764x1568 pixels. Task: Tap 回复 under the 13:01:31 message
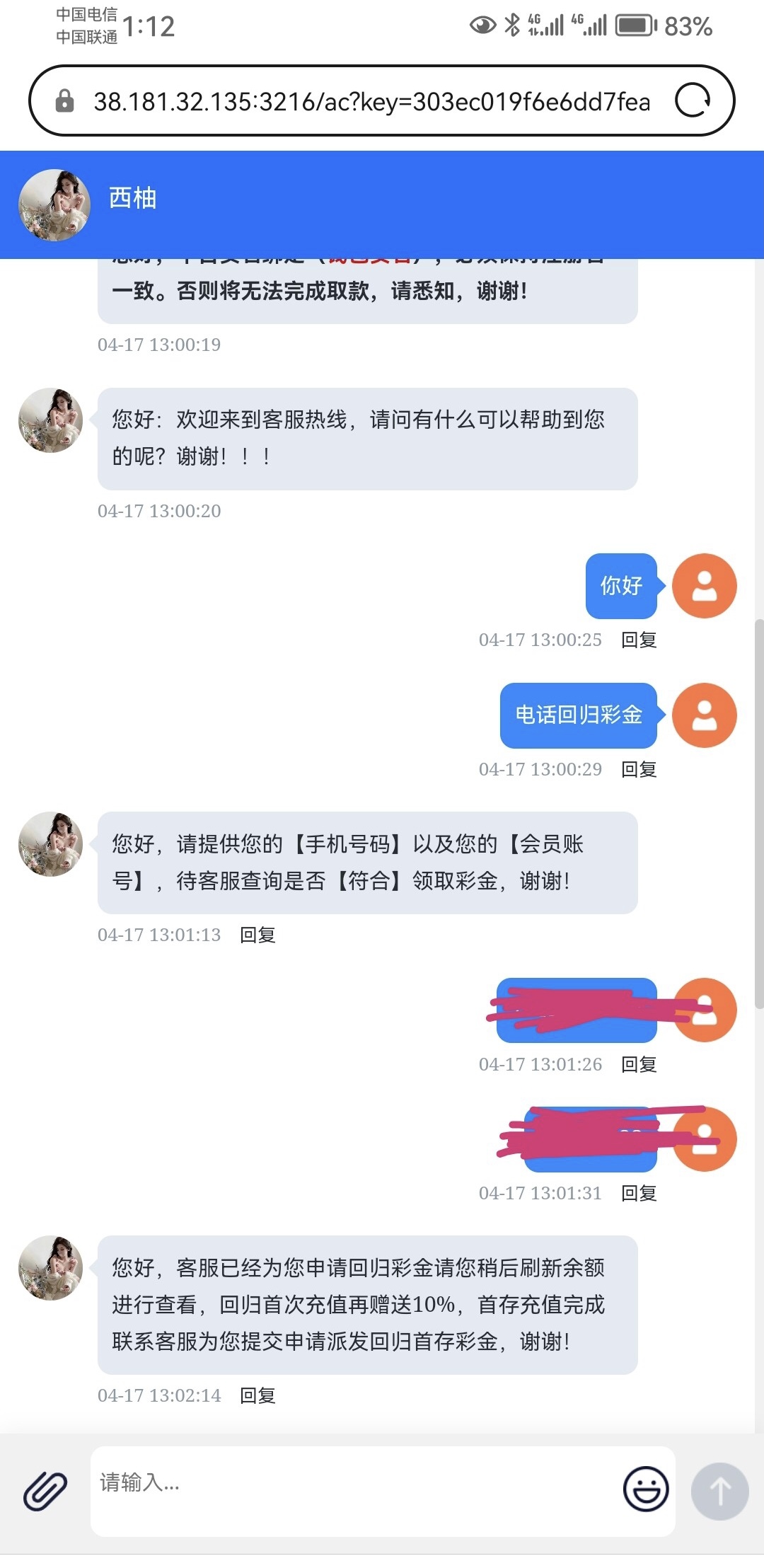[639, 1193]
